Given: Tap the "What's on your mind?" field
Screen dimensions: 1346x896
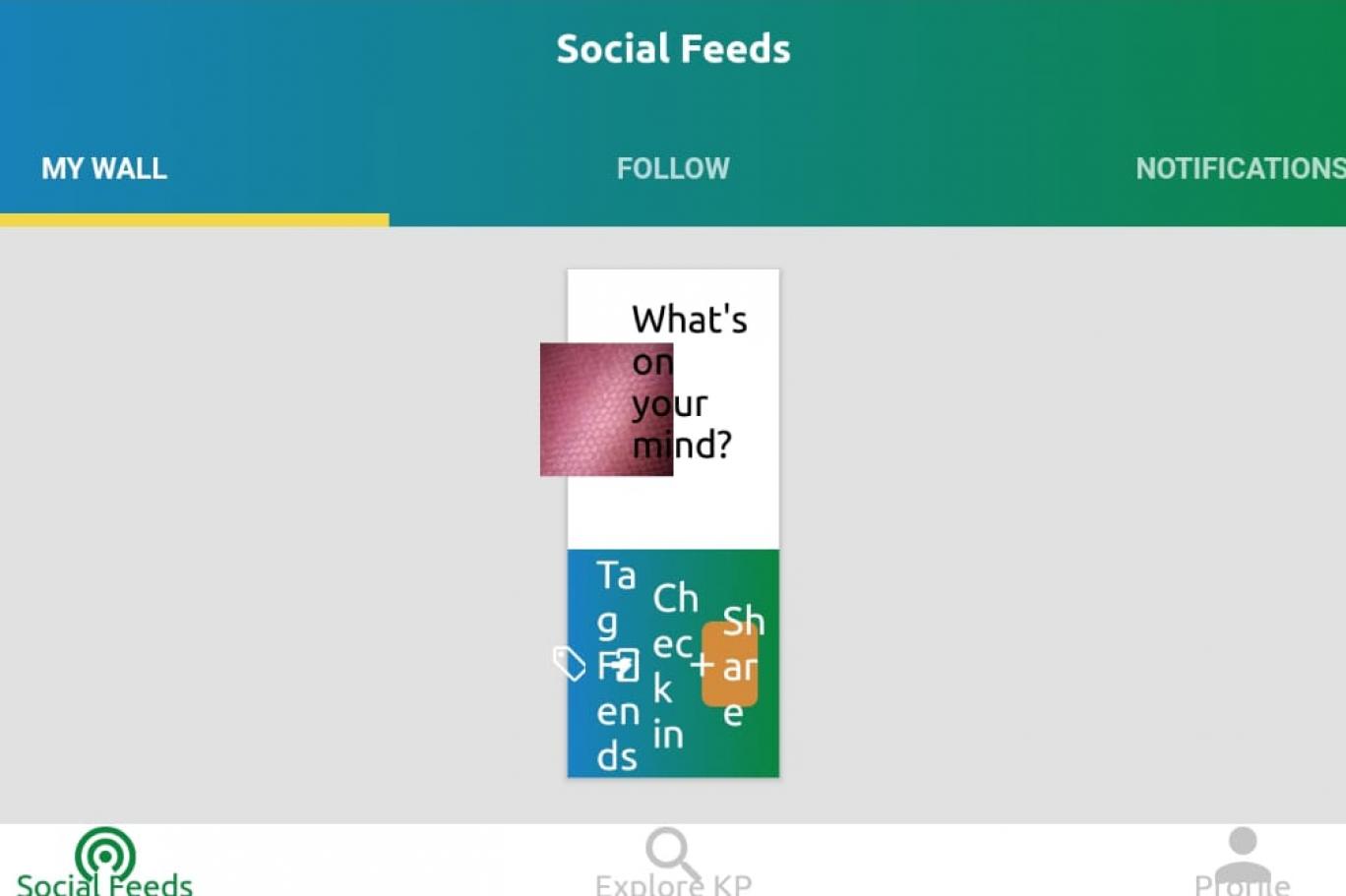Looking at the screenshot, I should pos(689,384).
